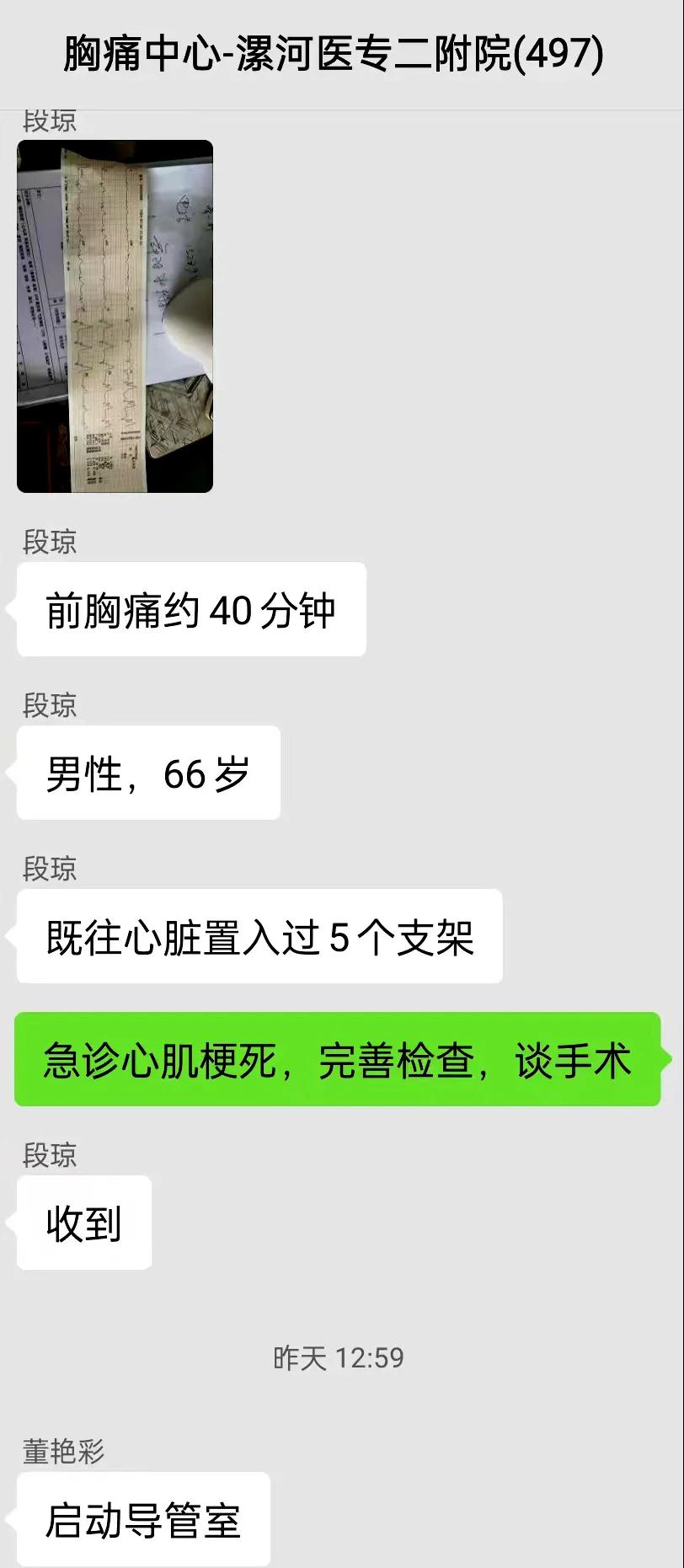
Task: Open the ECG photo sent by 段琼
Action: (115, 316)
